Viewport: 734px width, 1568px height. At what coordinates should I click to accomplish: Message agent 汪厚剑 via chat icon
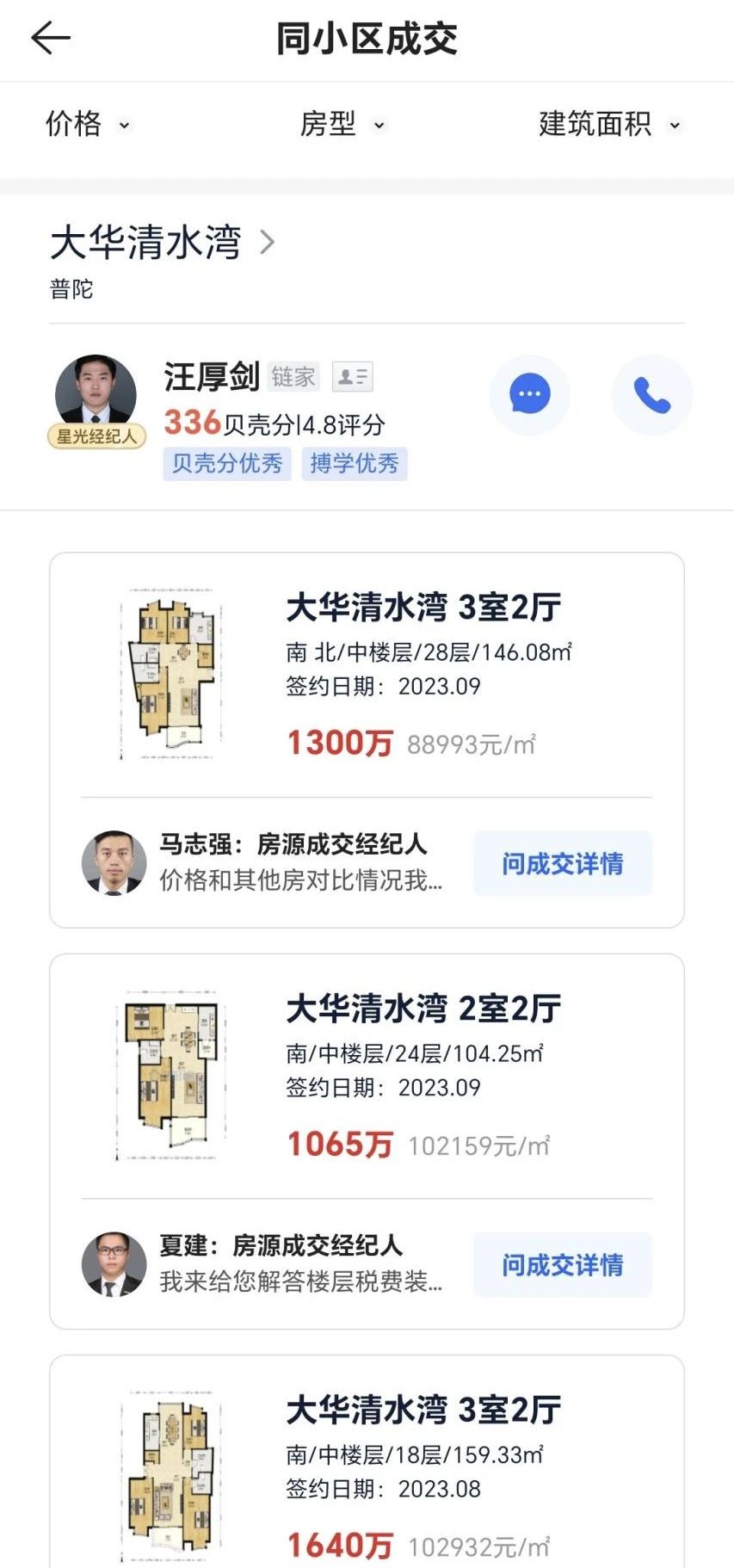coord(529,395)
